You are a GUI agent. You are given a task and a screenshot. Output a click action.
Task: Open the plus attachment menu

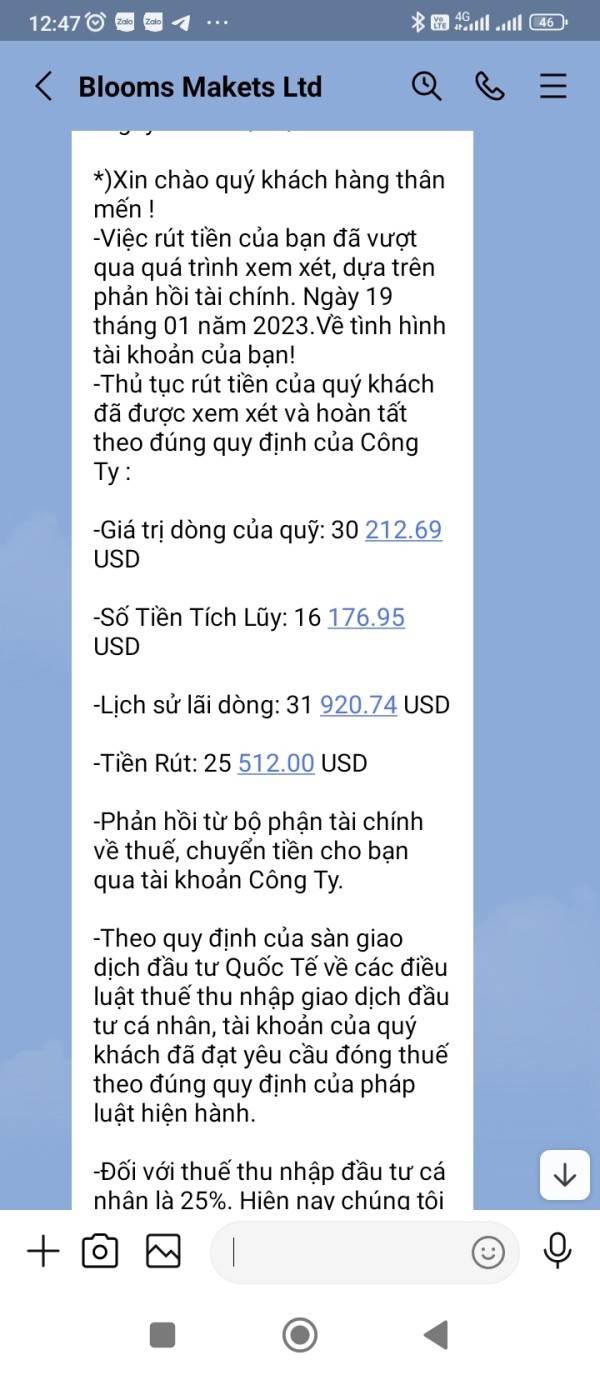[43, 1251]
